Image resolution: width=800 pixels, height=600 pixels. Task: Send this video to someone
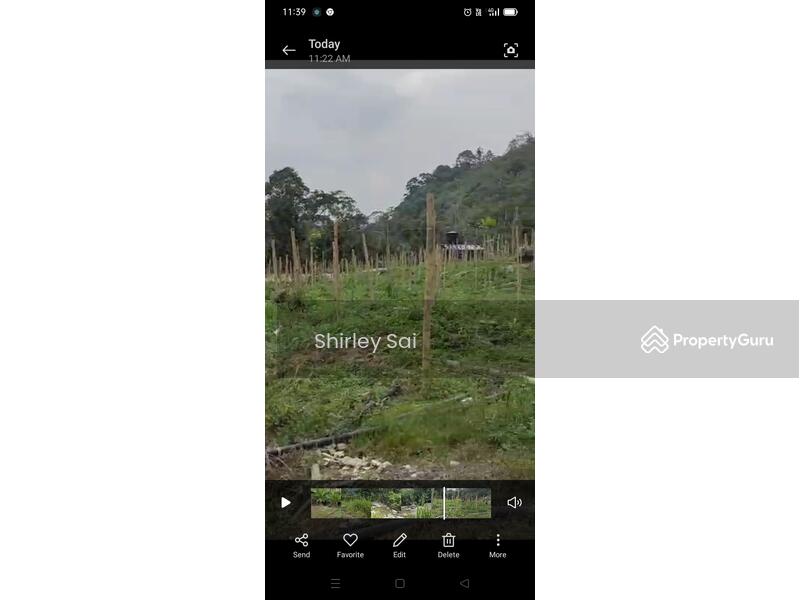pyautogui.click(x=301, y=545)
